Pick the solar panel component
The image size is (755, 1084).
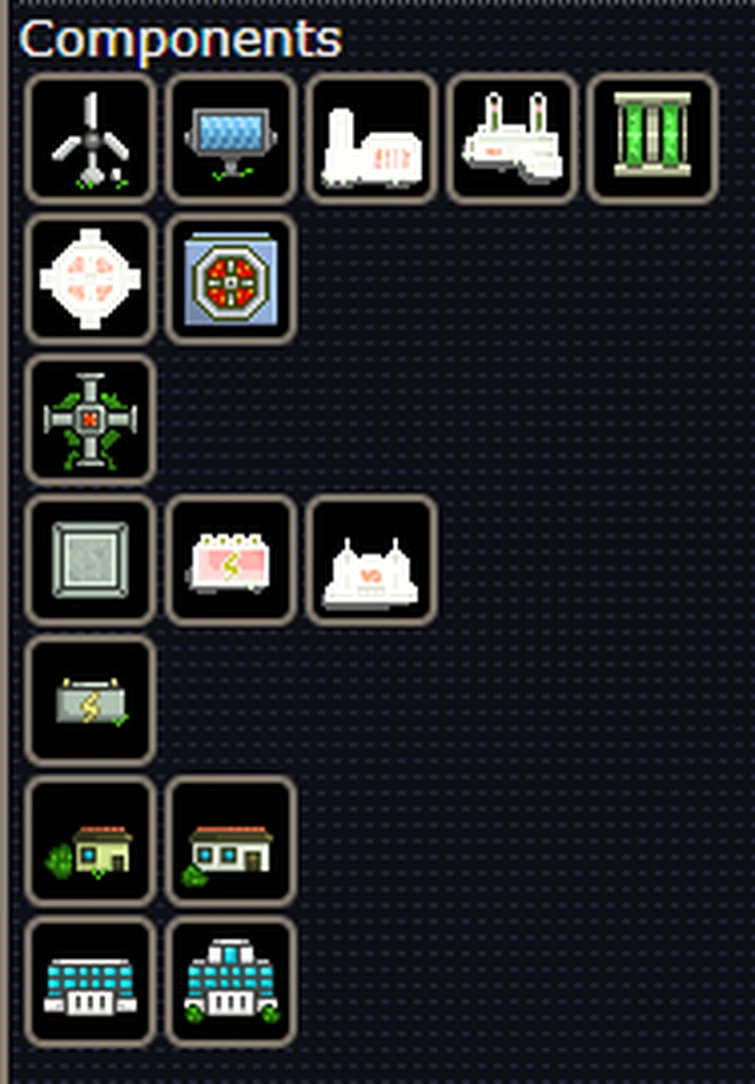point(231,138)
